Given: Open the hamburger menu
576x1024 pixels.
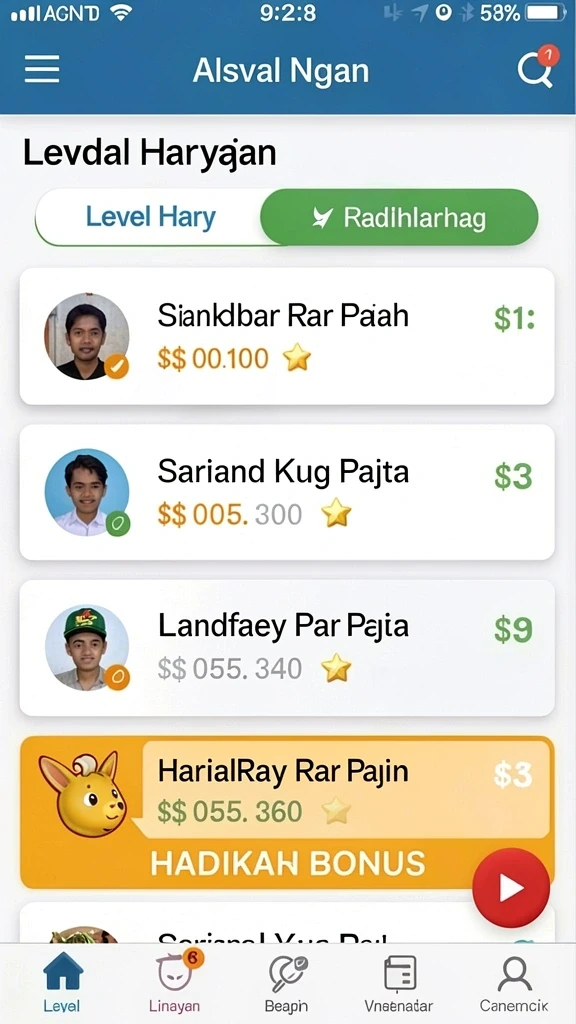Looking at the screenshot, I should pos(42,69).
